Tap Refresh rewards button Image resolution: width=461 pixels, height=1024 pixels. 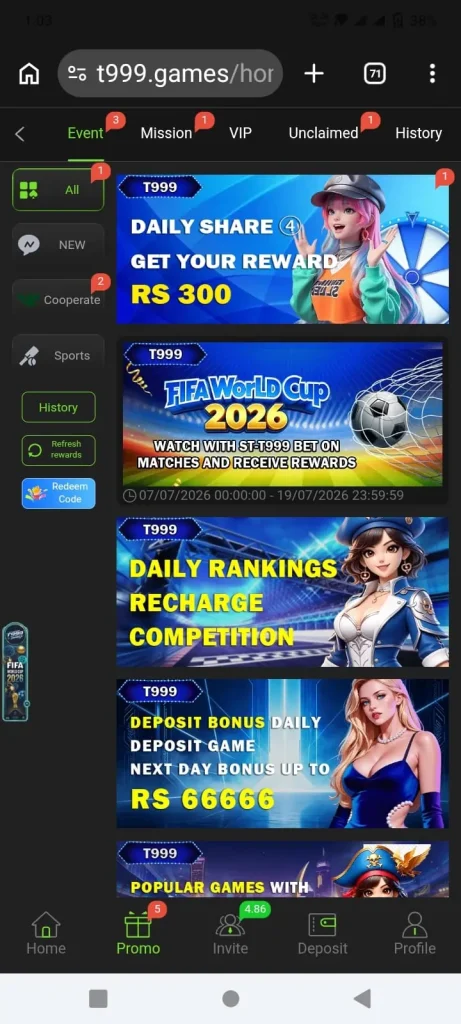[58, 450]
